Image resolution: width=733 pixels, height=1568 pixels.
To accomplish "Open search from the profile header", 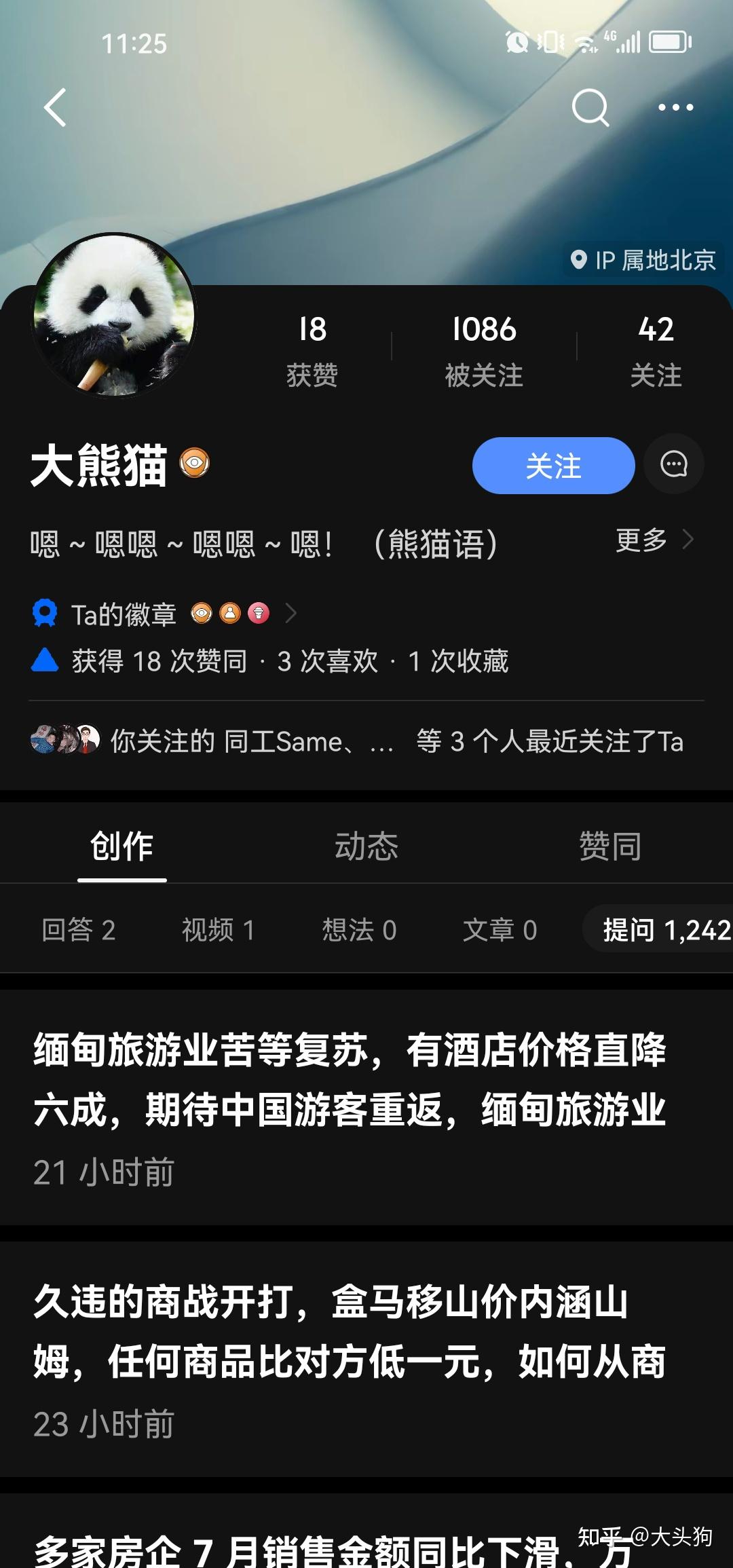I will click(590, 108).
